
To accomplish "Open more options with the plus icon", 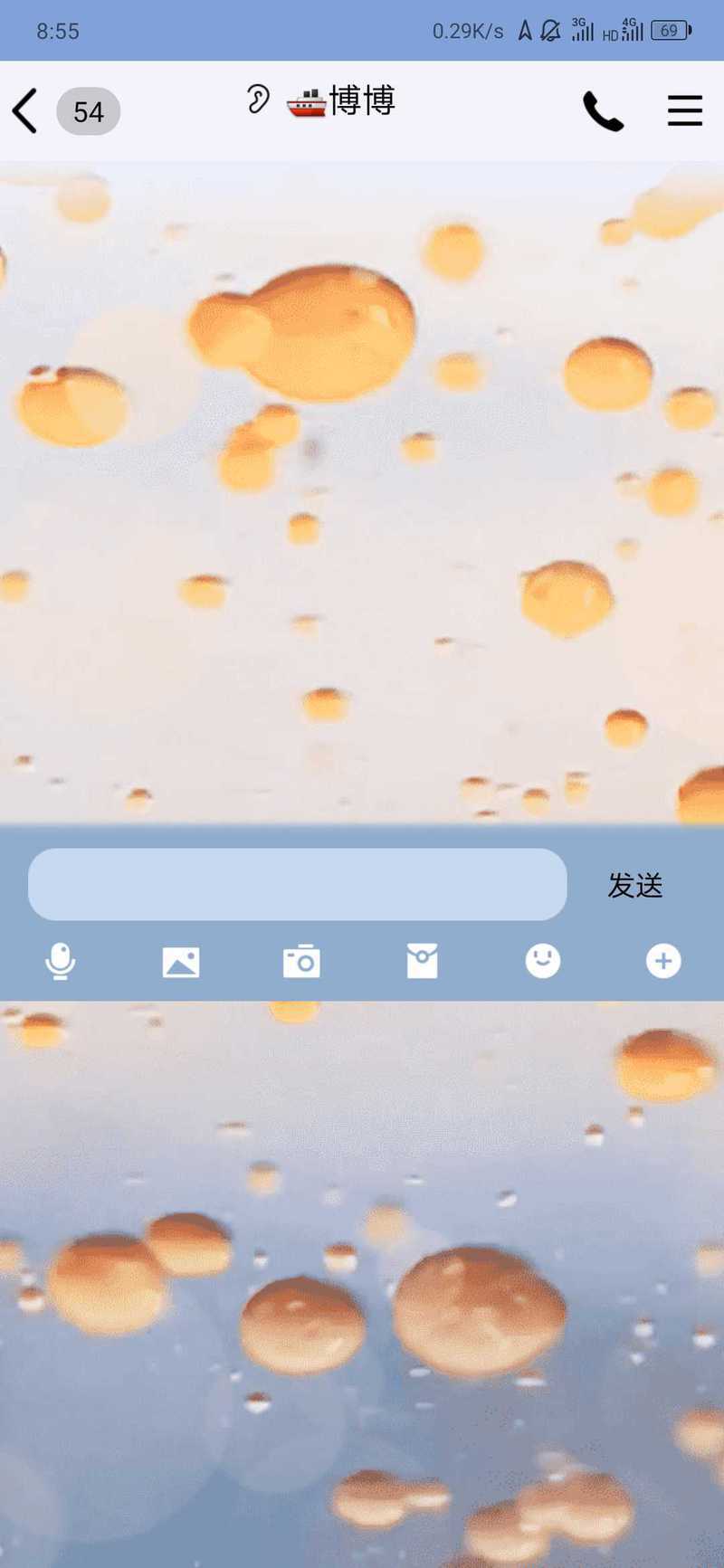I will click(663, 961).
